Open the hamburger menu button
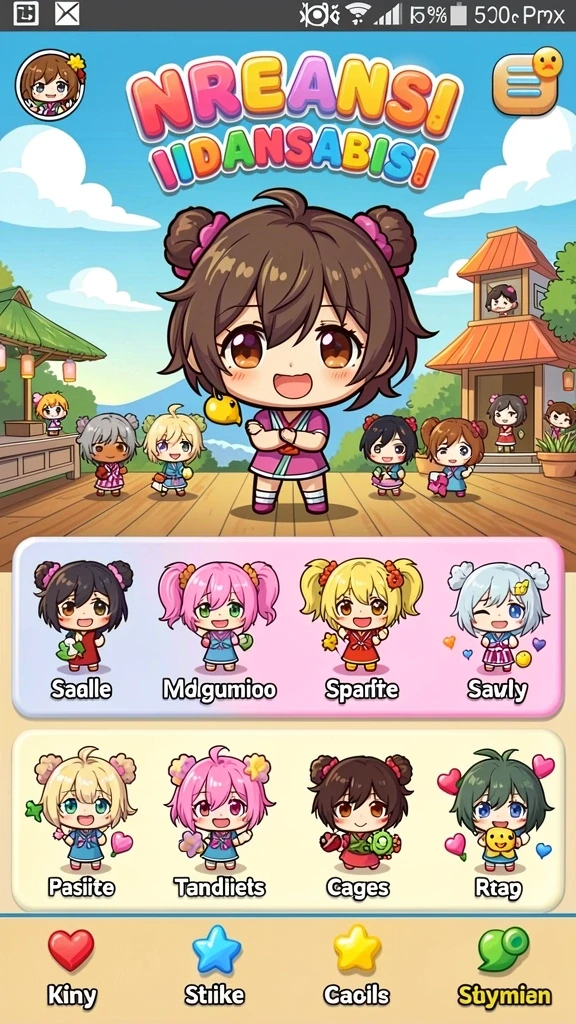This screenshot has height=1024, width=576. coord(524,85)
